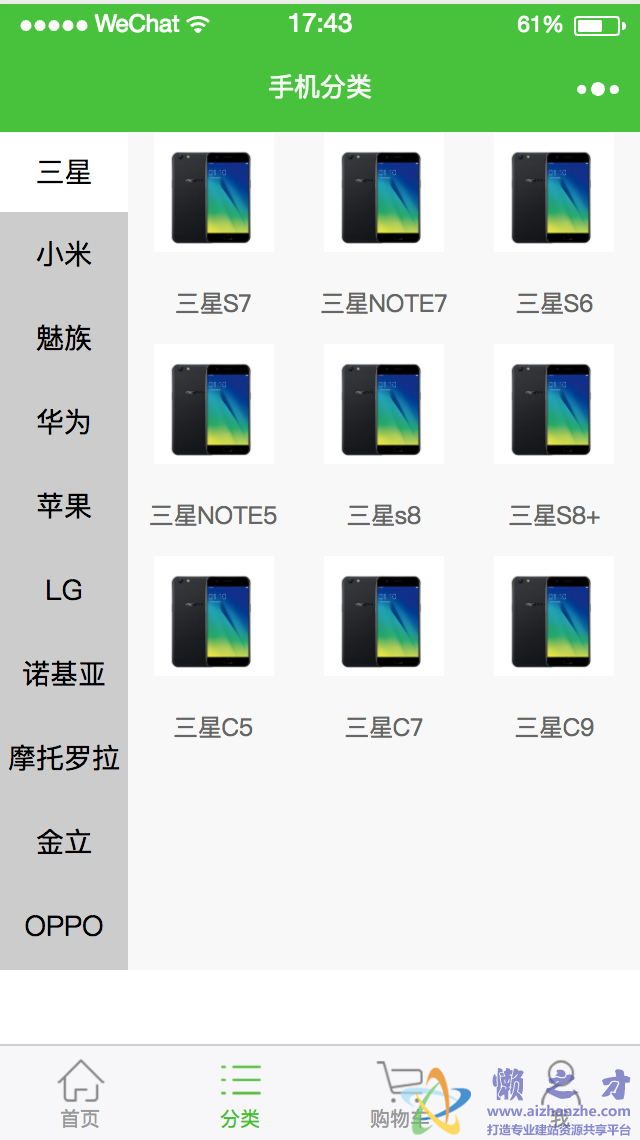This screenshot has width=640, height=1140.
Task: Show 华为 phones
Action: point(64,423)
